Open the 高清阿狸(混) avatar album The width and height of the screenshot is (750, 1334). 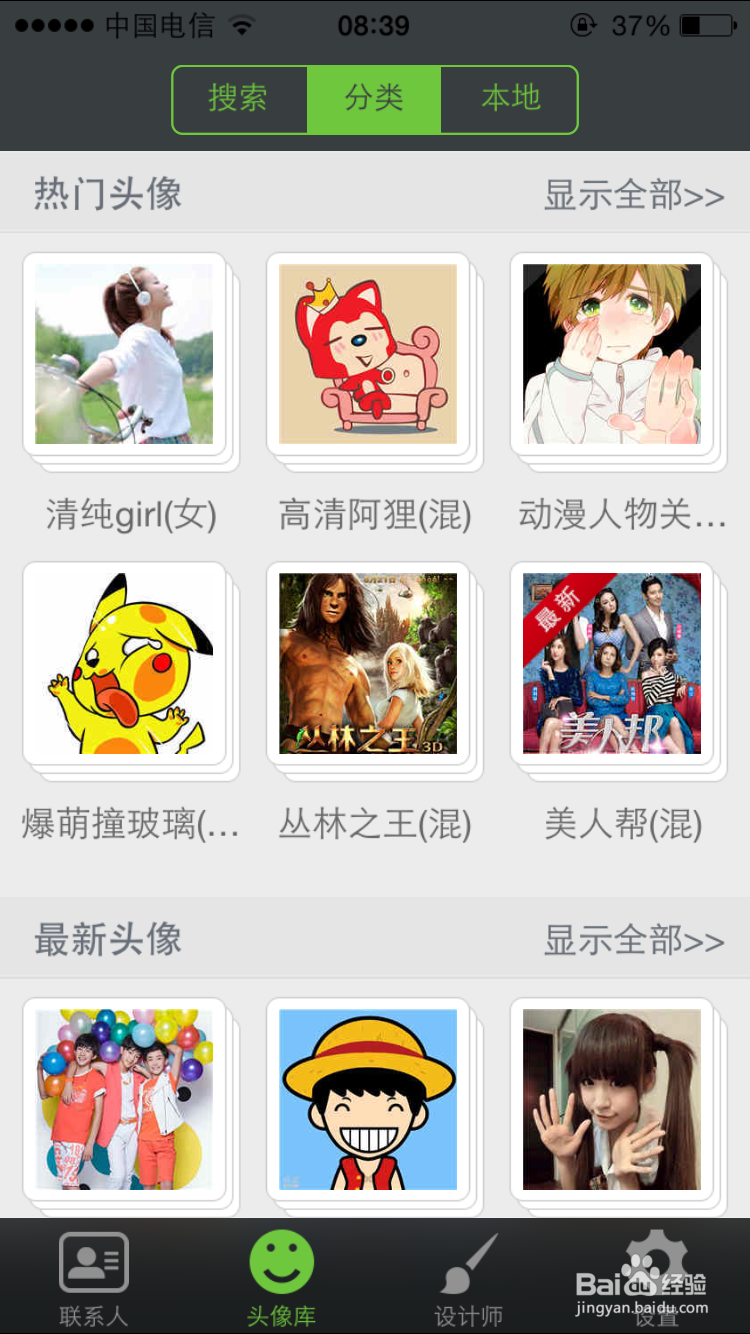368,355
